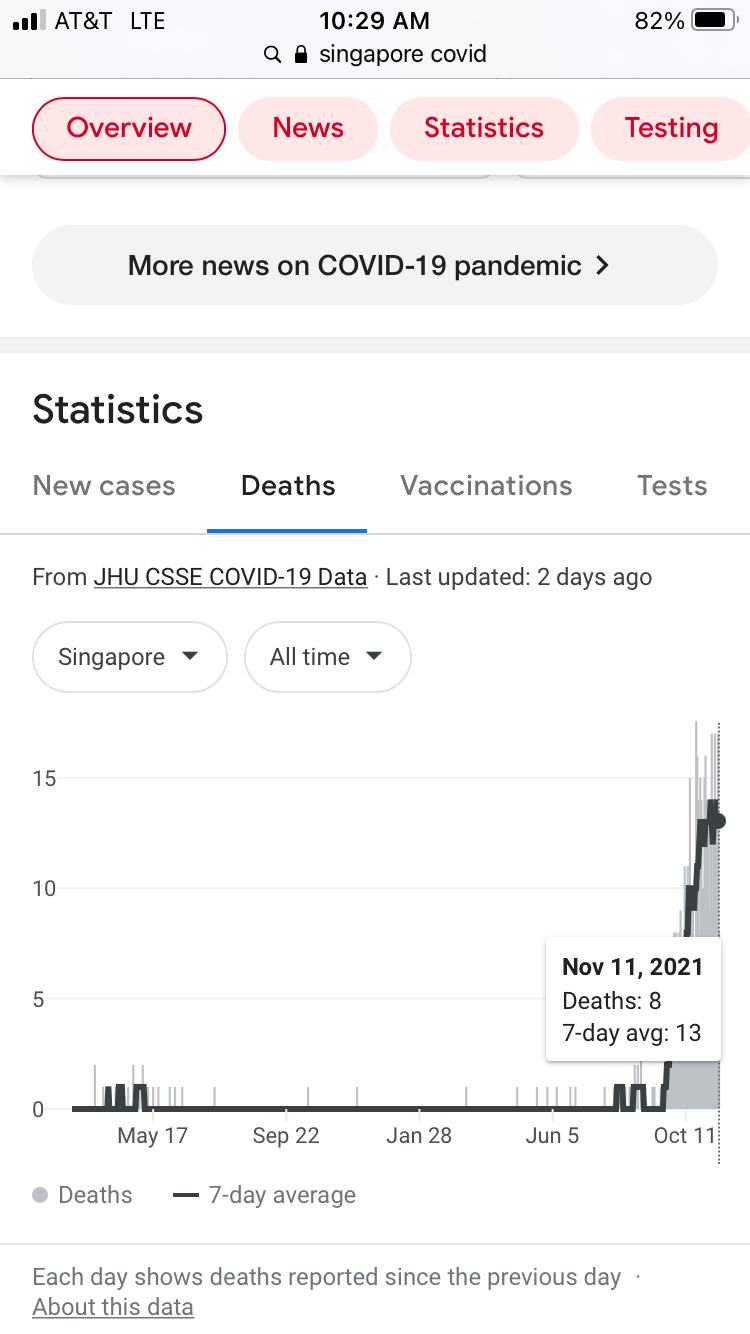Open the Statistics chip at top

click(484, 128)
